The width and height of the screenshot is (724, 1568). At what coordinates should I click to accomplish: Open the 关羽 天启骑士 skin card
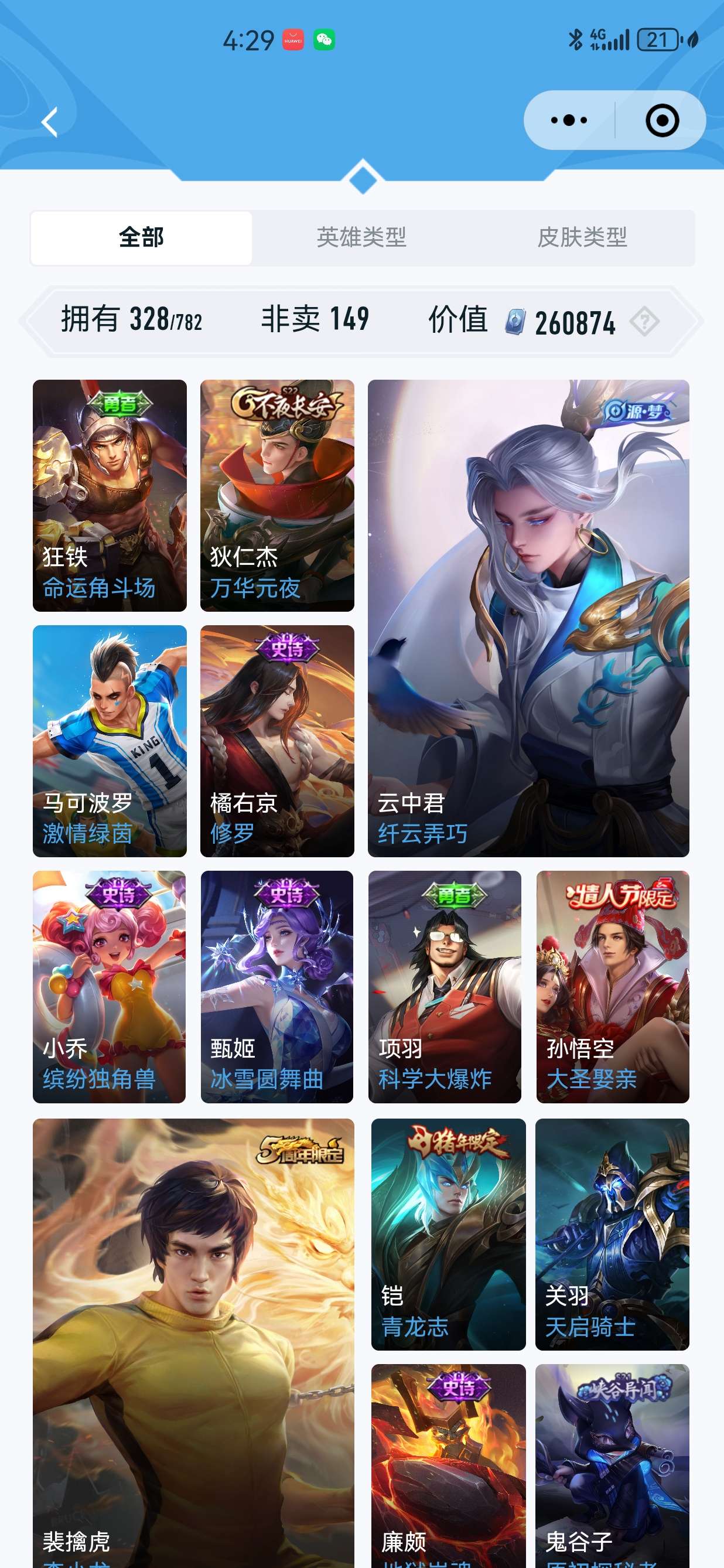(612, 1234)
